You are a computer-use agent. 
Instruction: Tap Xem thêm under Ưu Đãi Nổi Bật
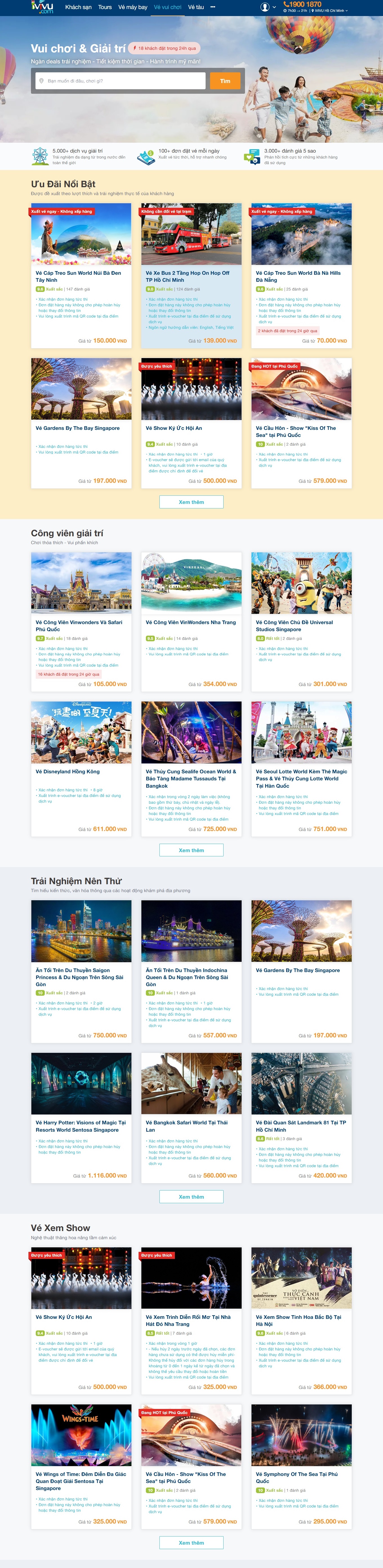point(191,502)
